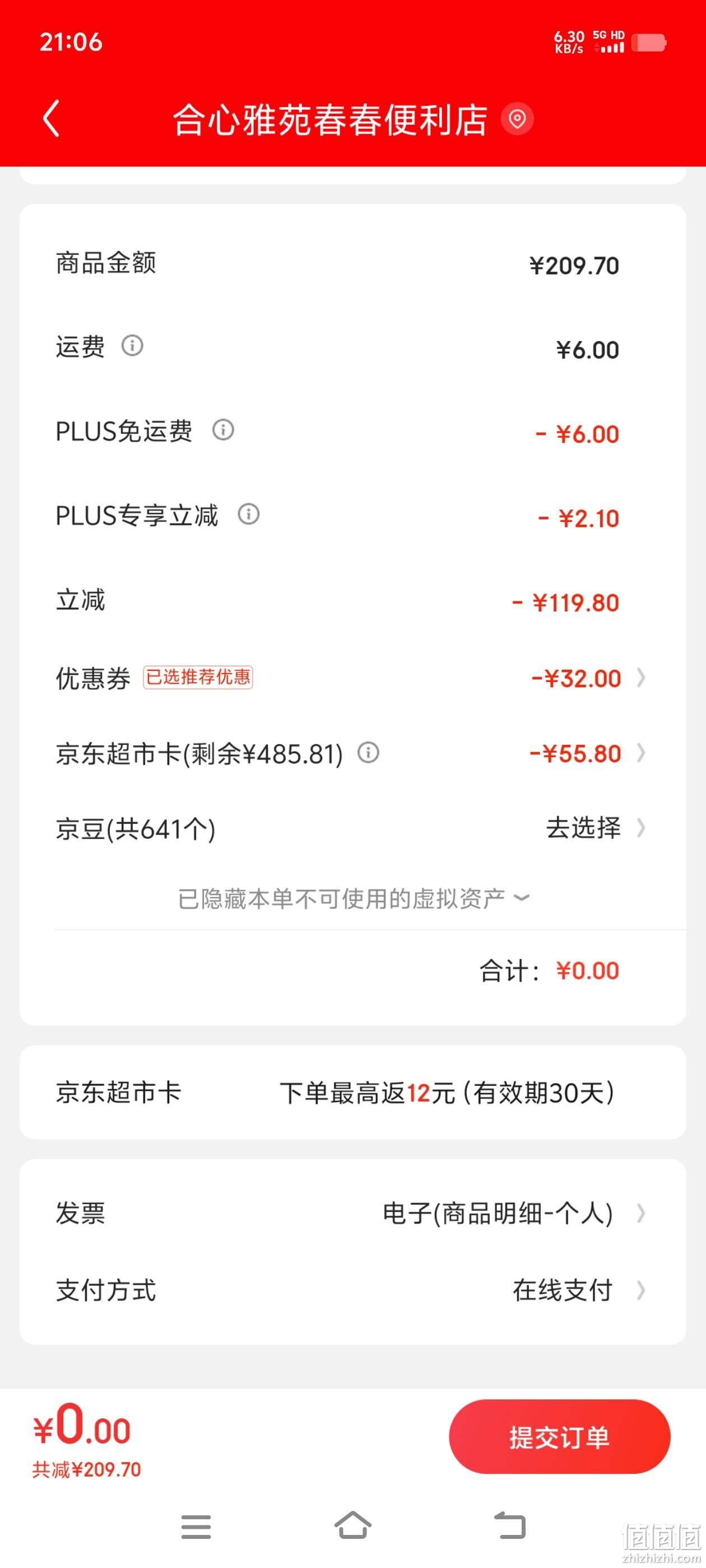Open the 优惠券 coupon selection row

tap(352, 678)
